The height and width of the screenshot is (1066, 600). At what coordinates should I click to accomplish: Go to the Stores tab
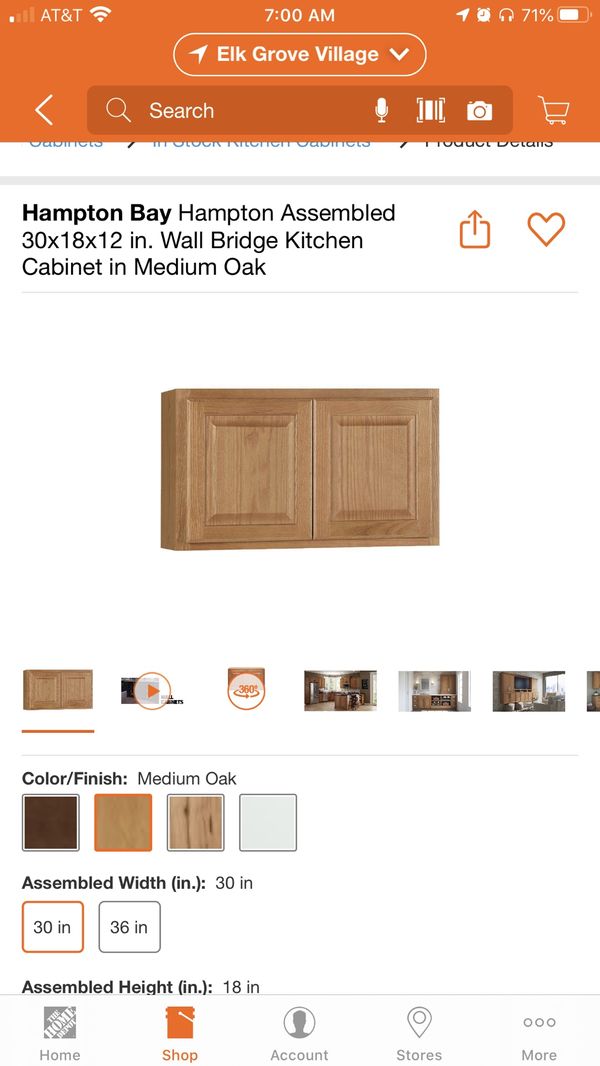pos(419,1033)
